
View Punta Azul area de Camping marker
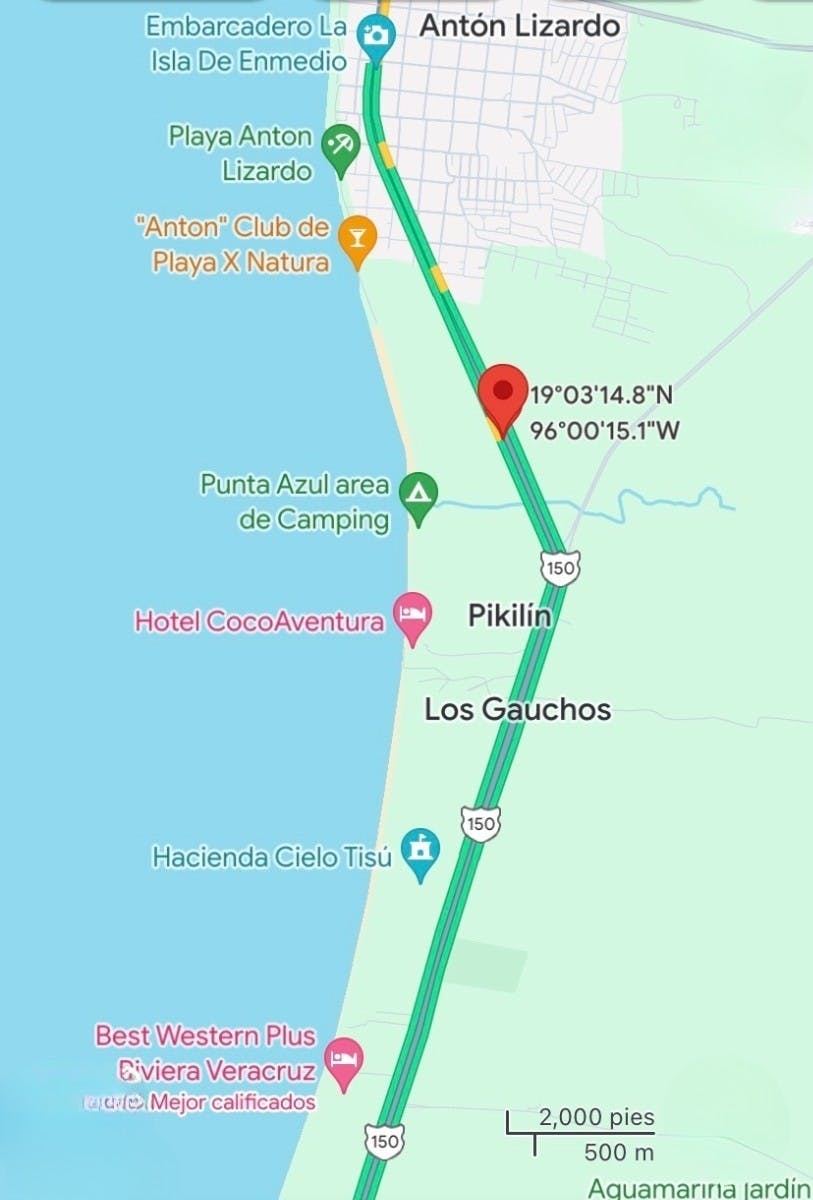[x=417, y=494]
